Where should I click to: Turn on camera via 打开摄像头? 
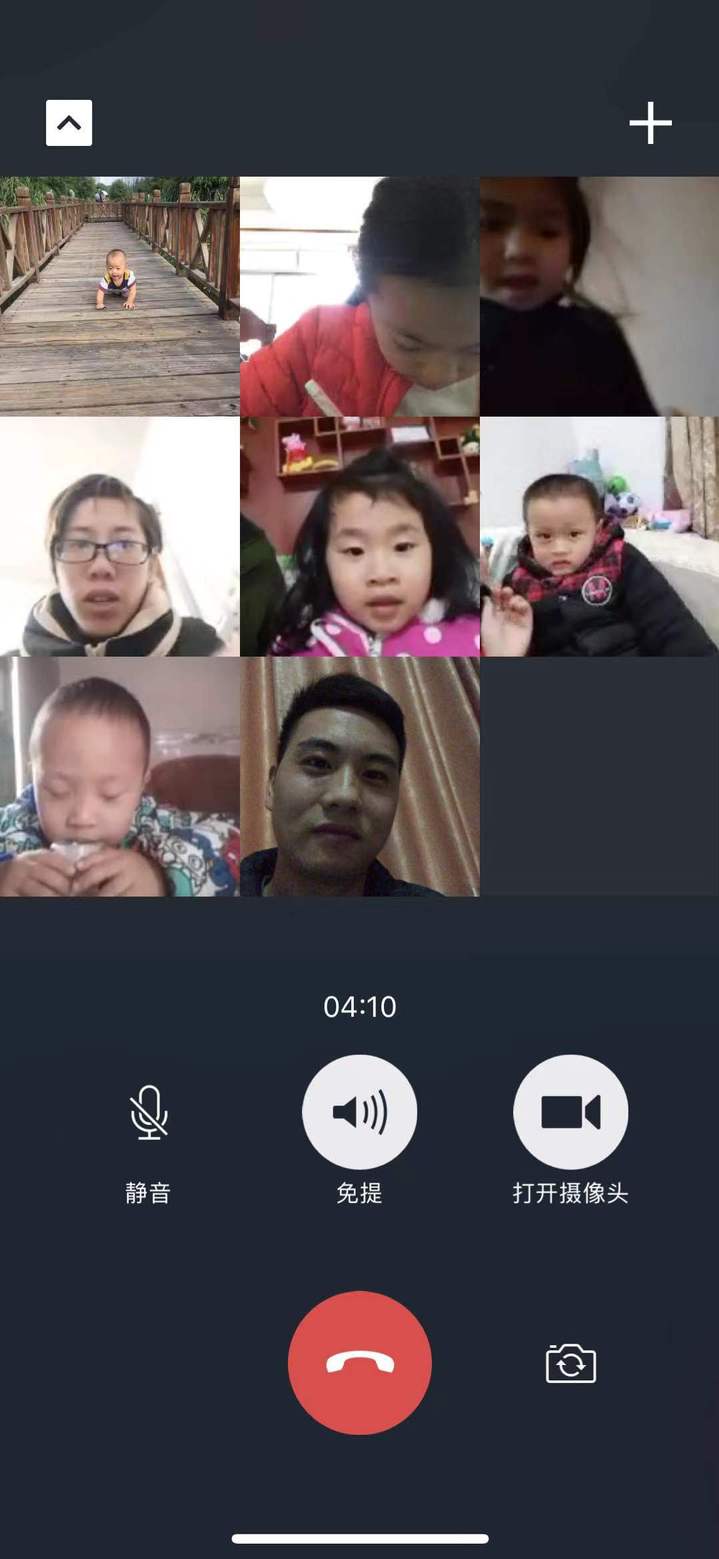click(x=570, y=1113)
